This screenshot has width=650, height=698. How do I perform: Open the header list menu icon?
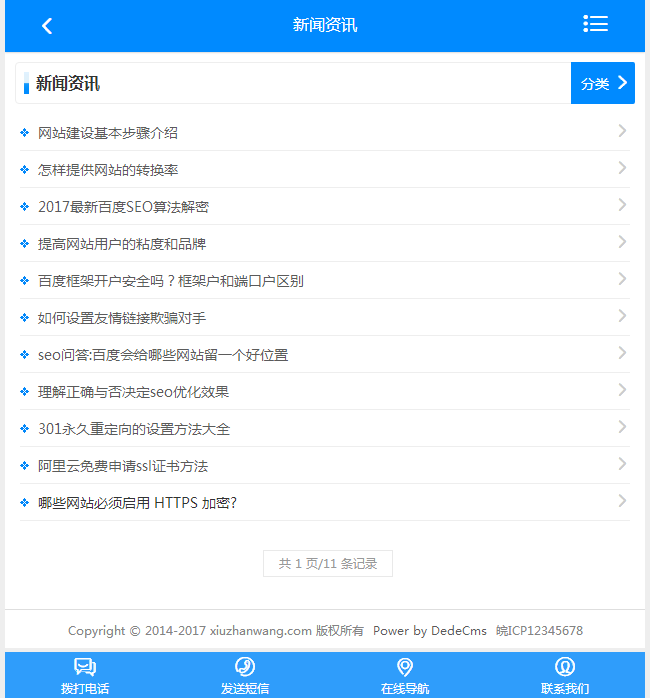(595, 24)
